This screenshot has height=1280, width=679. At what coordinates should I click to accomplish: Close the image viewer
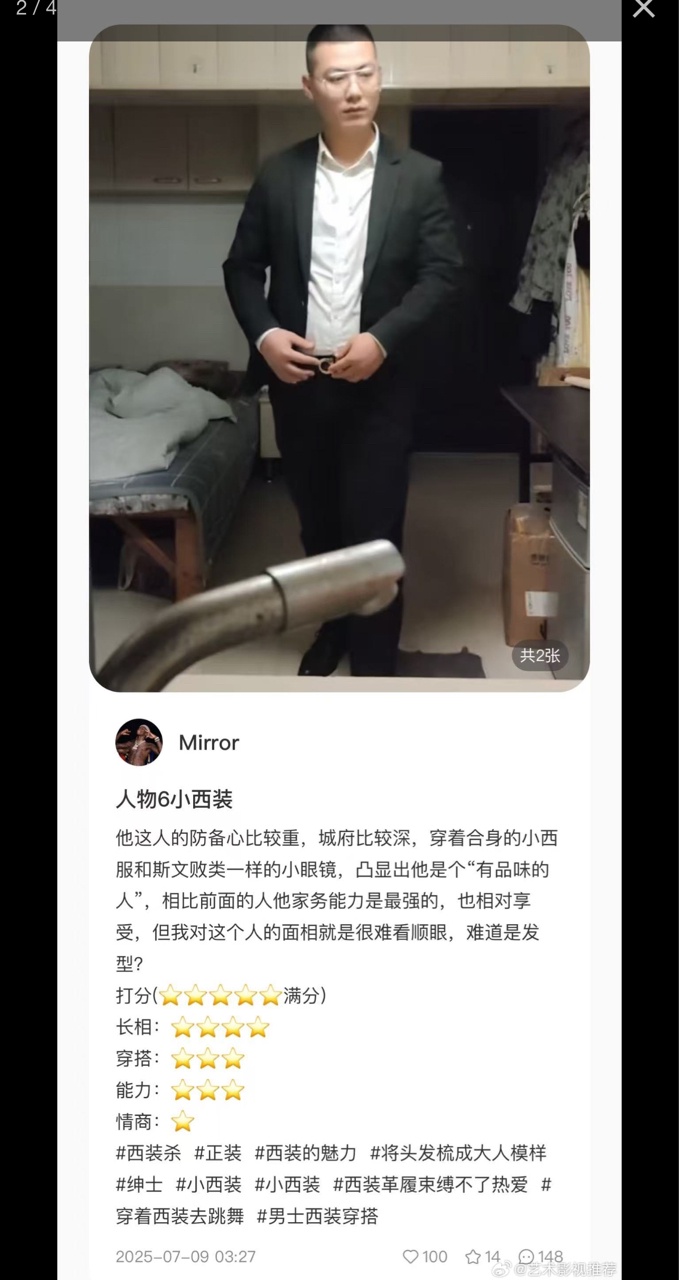pyautogui.click(x=644, y=8)
